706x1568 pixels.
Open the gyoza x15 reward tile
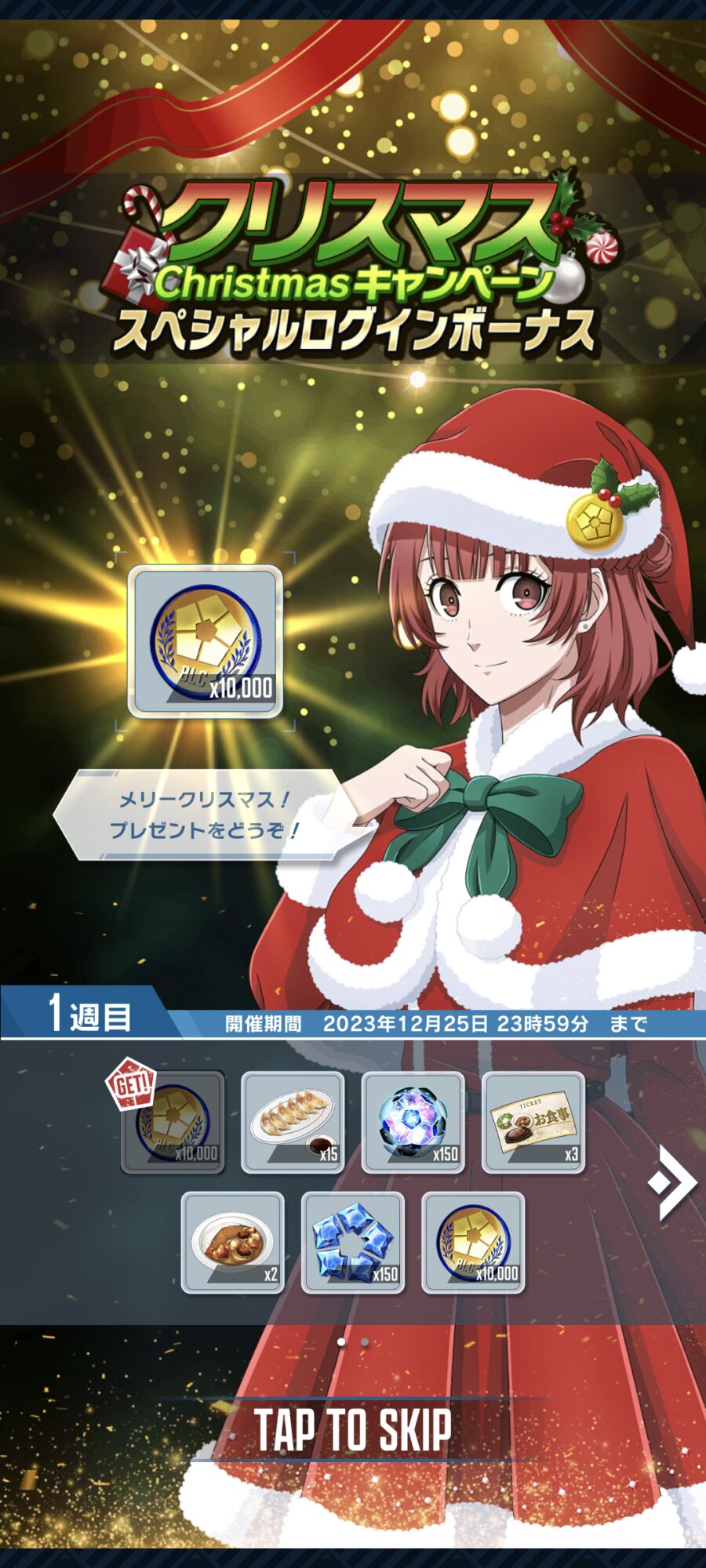(x=293, y=1122)
